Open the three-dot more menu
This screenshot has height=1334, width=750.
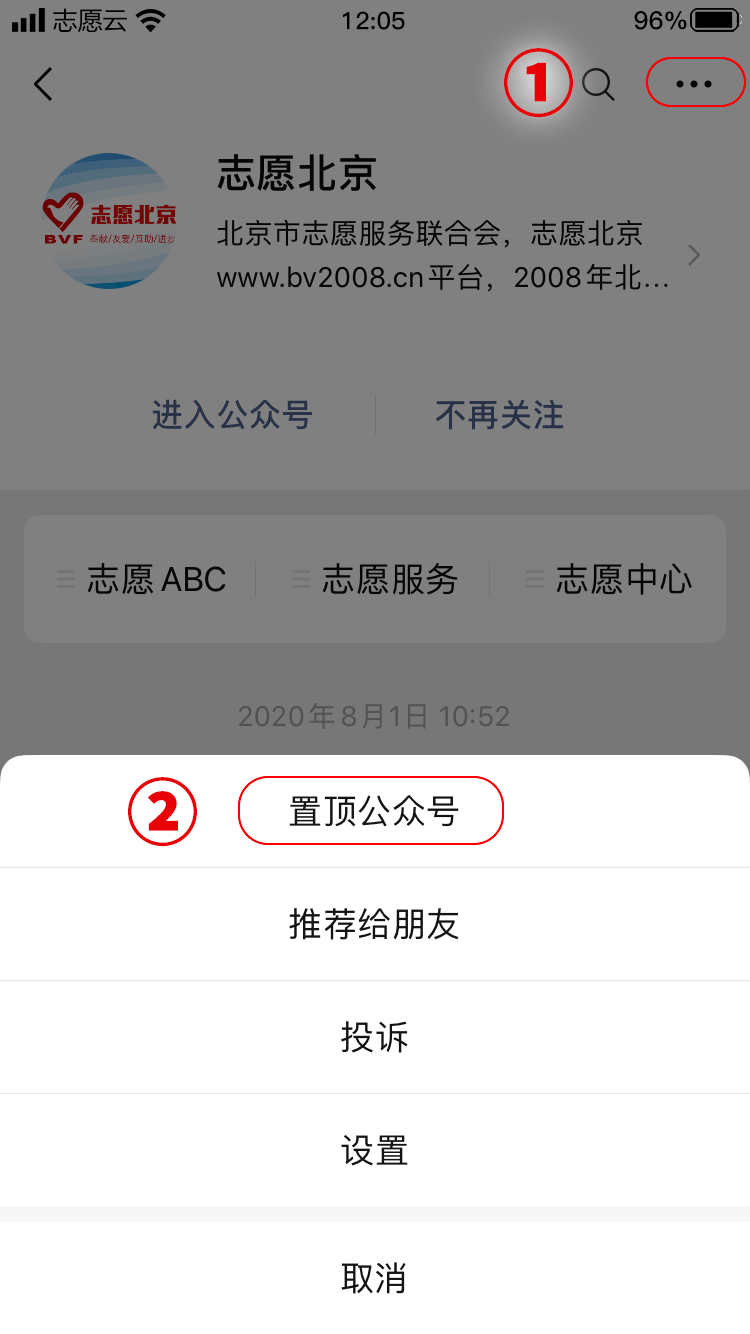click(695, 84)
